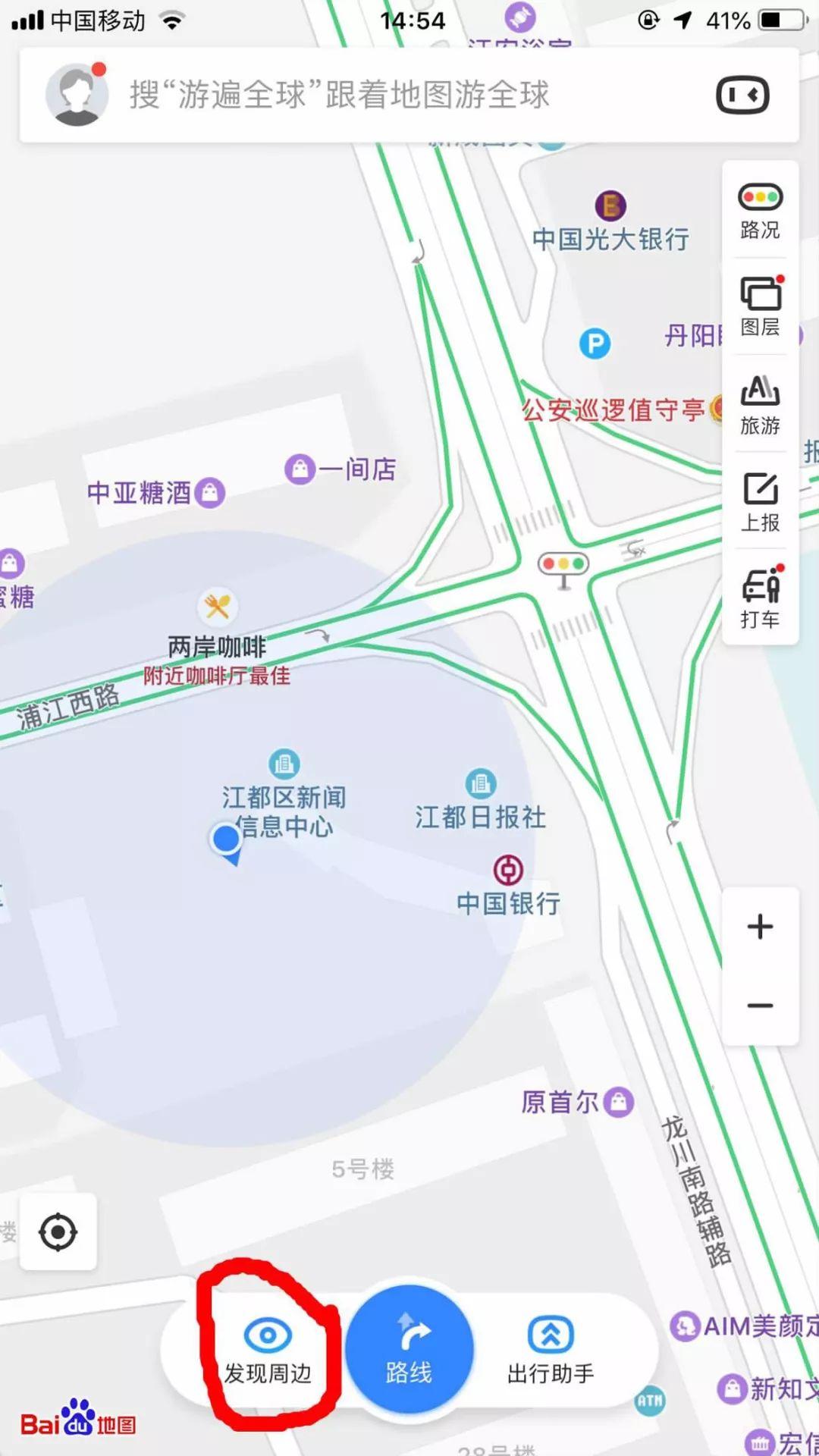Open the voice assistant icon in the search bar

742,95
